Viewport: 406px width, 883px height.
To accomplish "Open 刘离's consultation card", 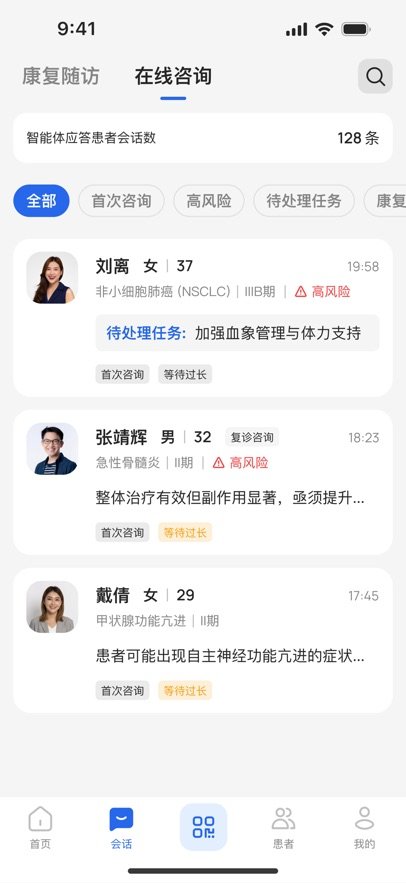I will coord(203,318).
